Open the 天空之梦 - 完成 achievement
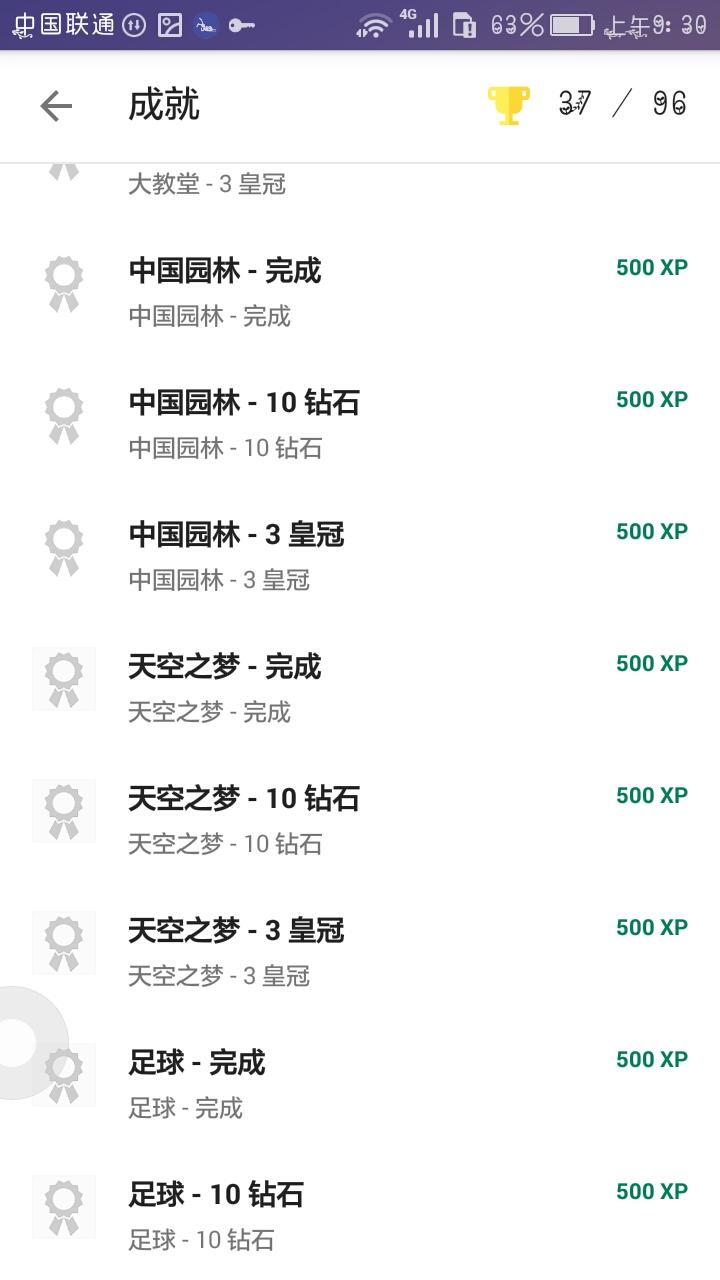The height and width of the screenshot is (1280, 720). (360, 689)
